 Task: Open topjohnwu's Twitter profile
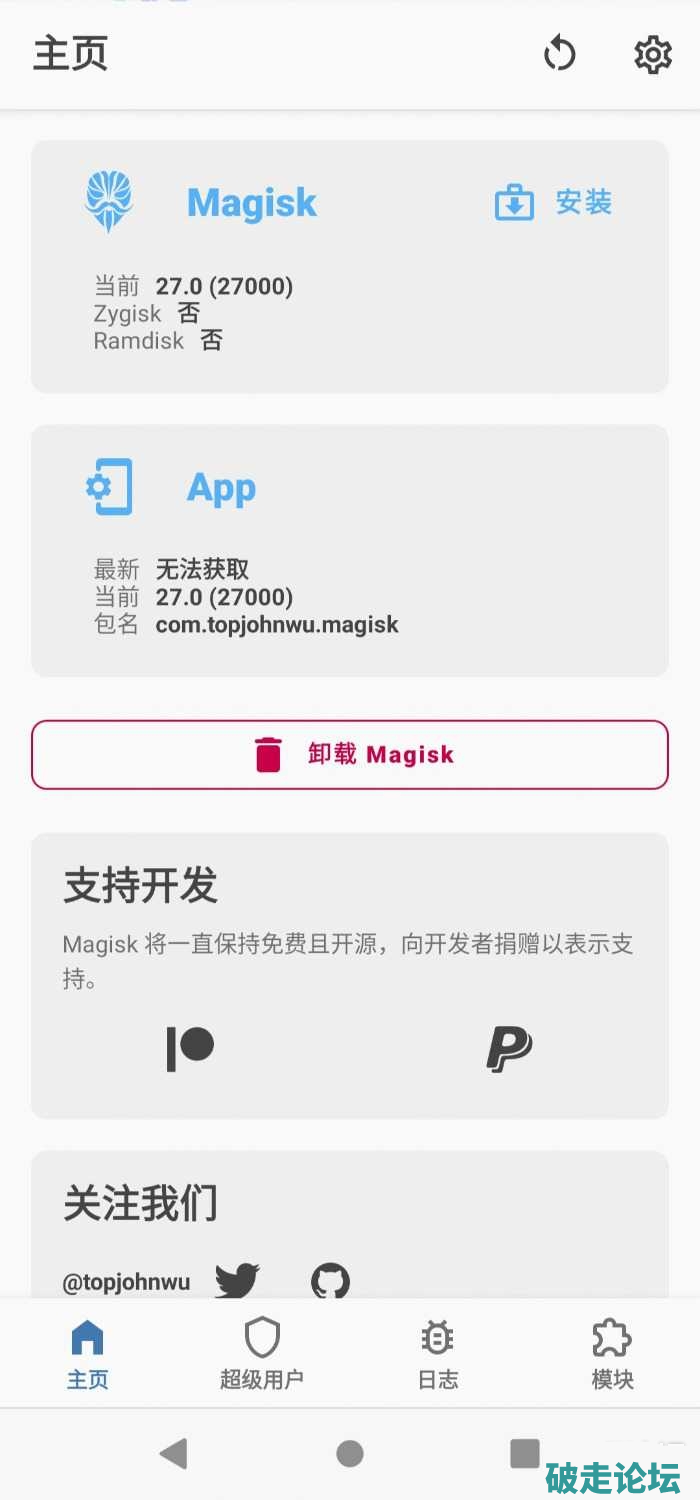coord(237,1280)
